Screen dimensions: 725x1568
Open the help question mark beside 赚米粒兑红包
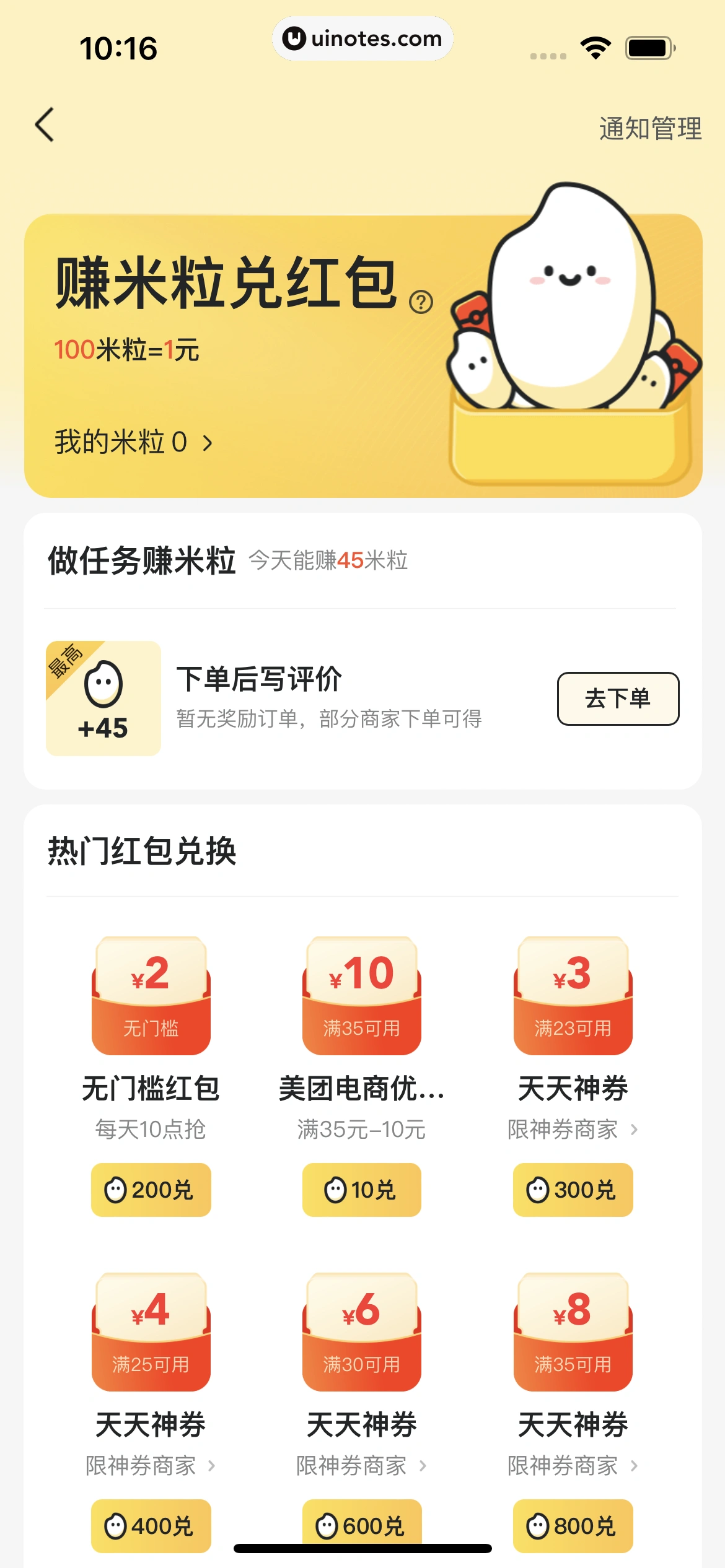click(x=421, y=303)
